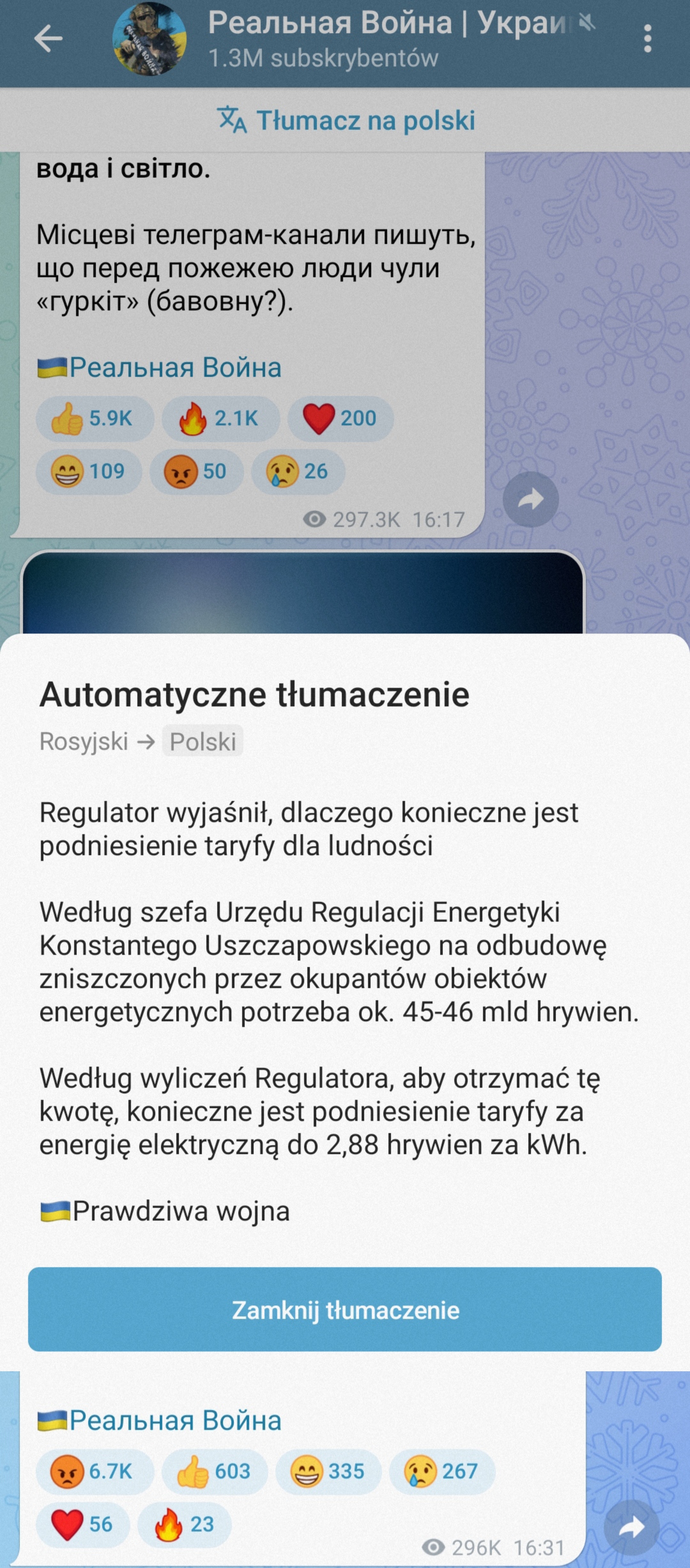The image size is (690, 1568).
Task: Tap thumbs up reaction with 603
Action: (x=214, y=1472)
